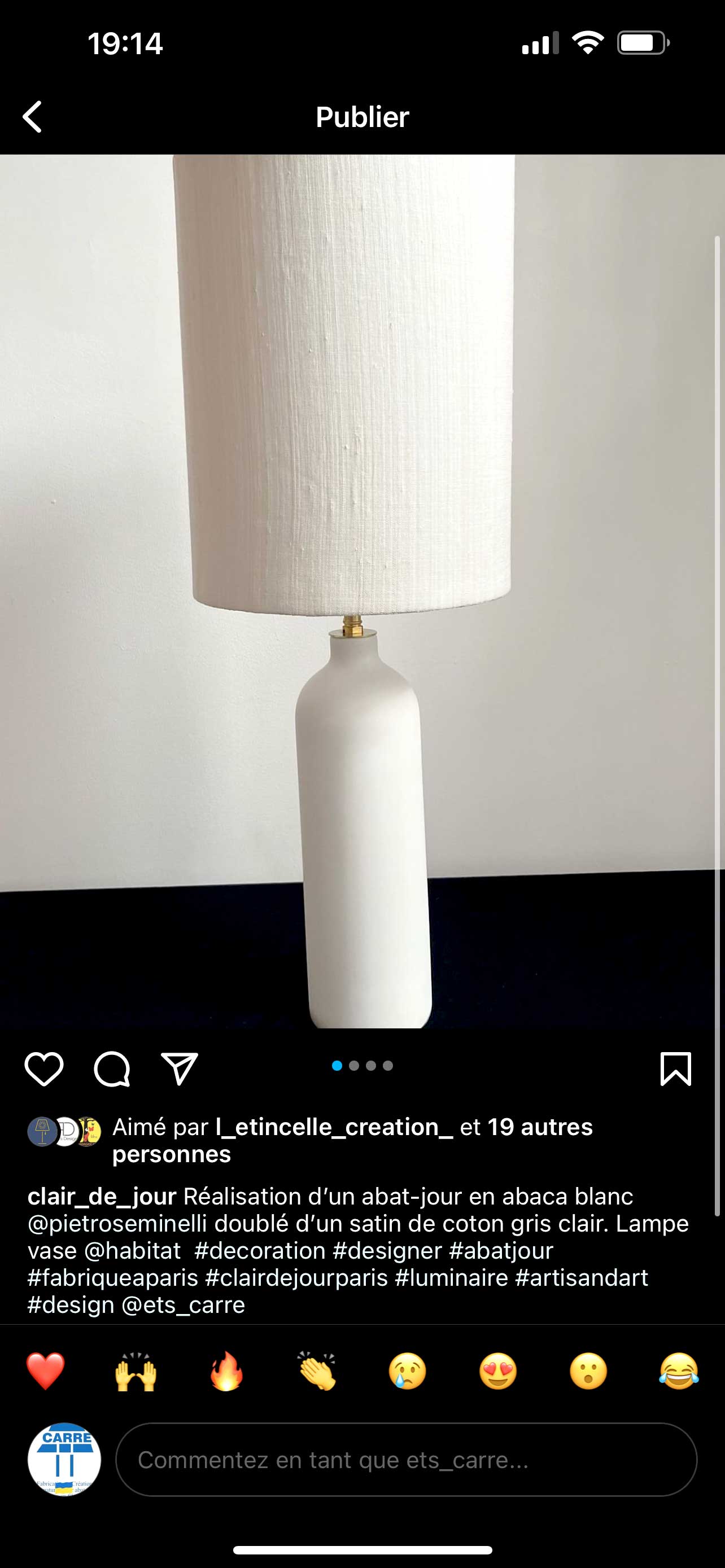Open the @habitat mention
Image resolution: width=725 pixels, height=1568 pixels.
(x=132, y=1250)
